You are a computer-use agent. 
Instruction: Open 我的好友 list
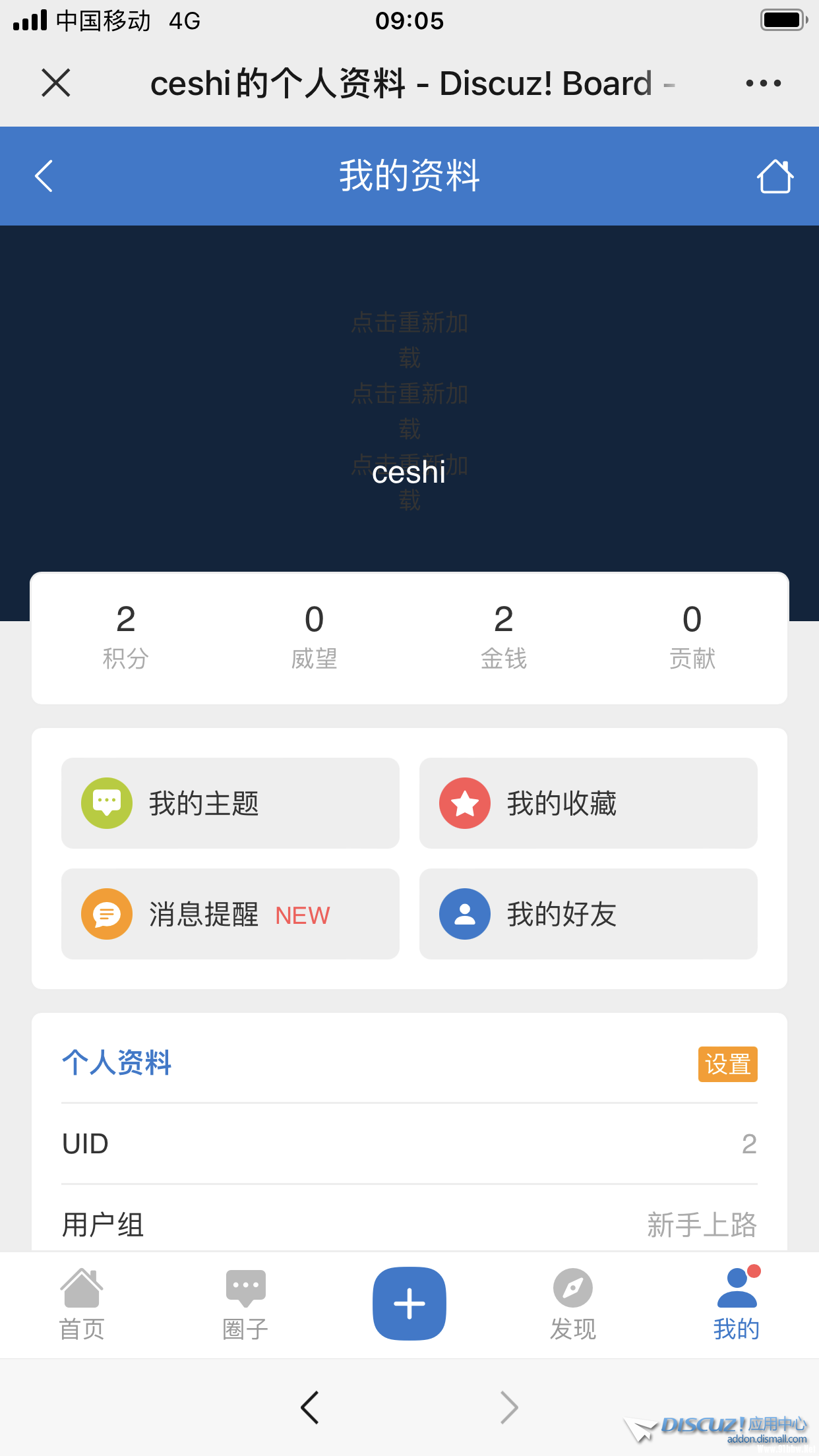tap(588, 914)
